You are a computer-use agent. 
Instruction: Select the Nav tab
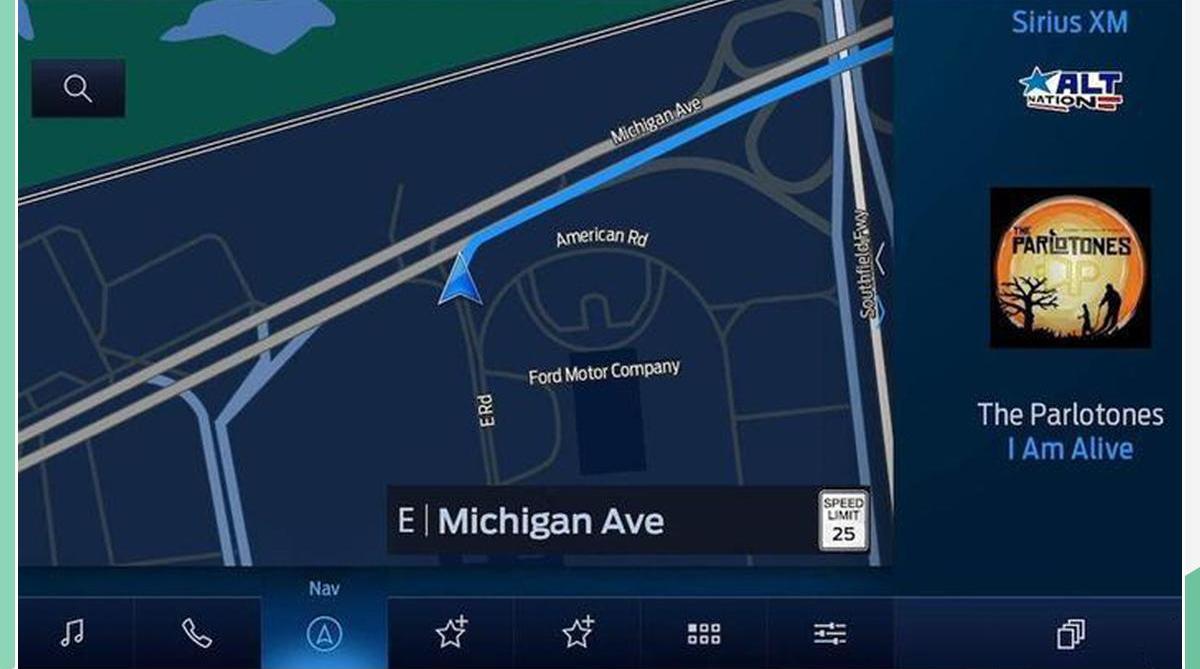click(x=324, y=632)
